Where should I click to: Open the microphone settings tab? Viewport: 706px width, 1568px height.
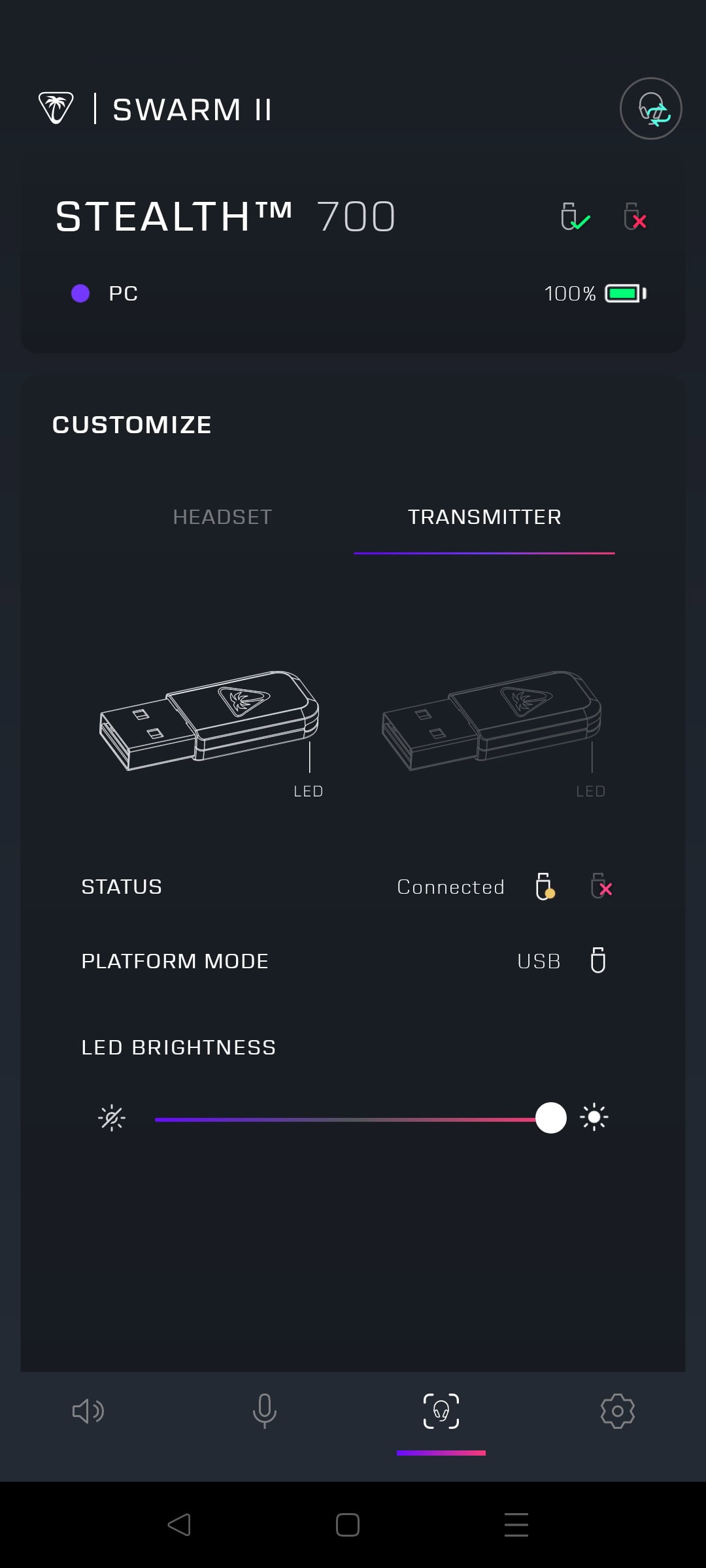click(x=265, y=1411)
